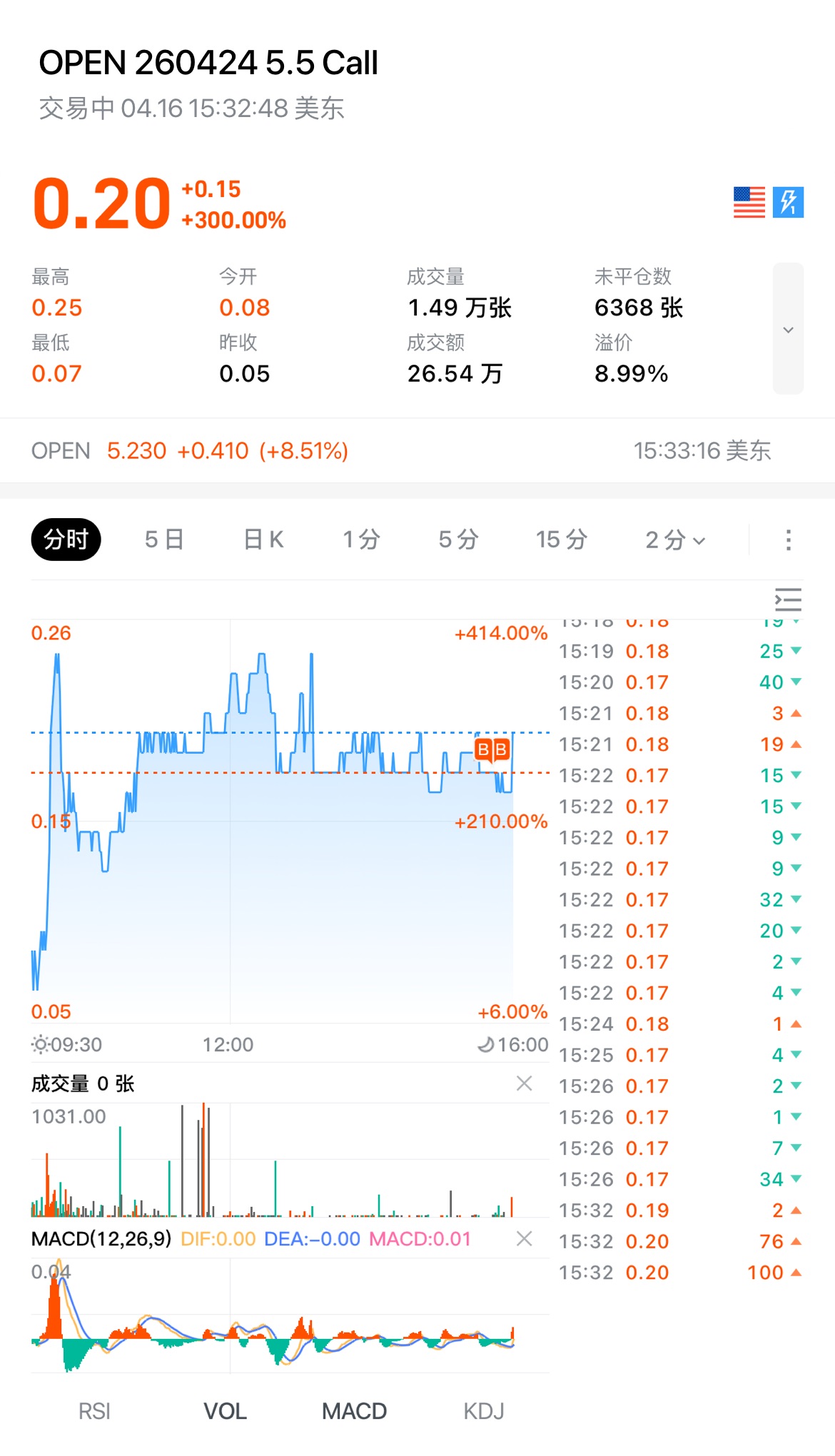Image resolution: width=835 pixels, height=1456 pixels.
Task: Close the MACD indicator panel
Action: (525, 1238)
